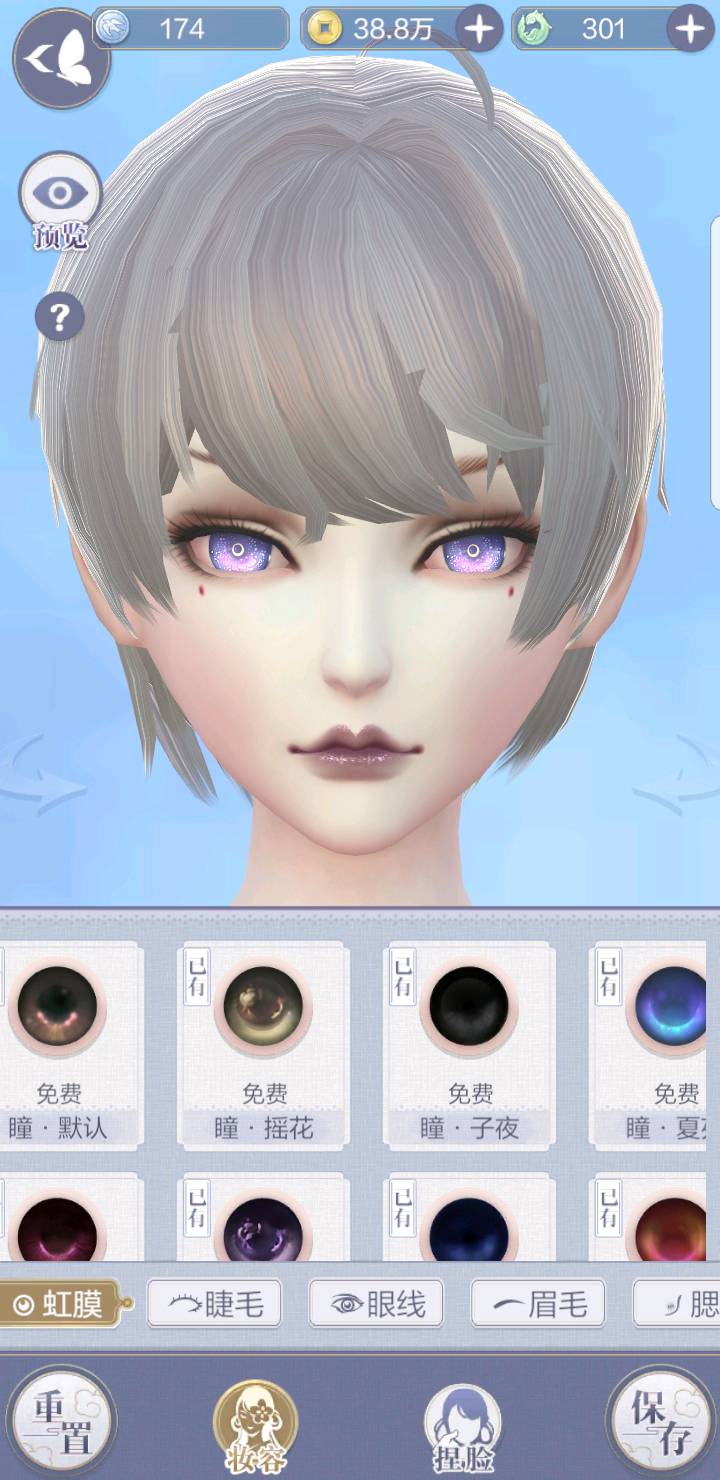Open the 眉毛 eyebrow tab

click(538, 1304)
